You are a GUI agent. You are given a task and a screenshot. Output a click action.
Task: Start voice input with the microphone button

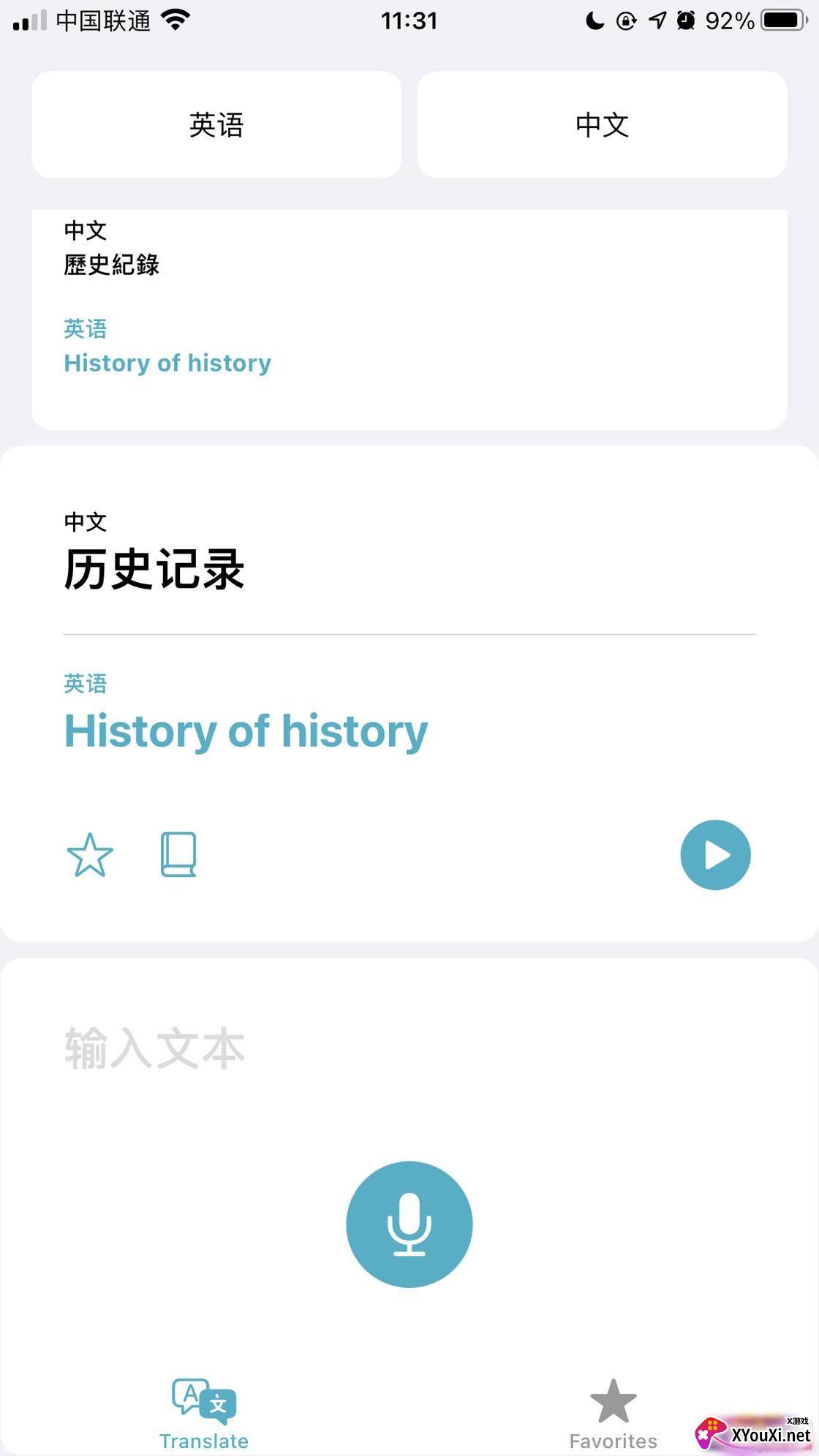[x=409, y=1223]
